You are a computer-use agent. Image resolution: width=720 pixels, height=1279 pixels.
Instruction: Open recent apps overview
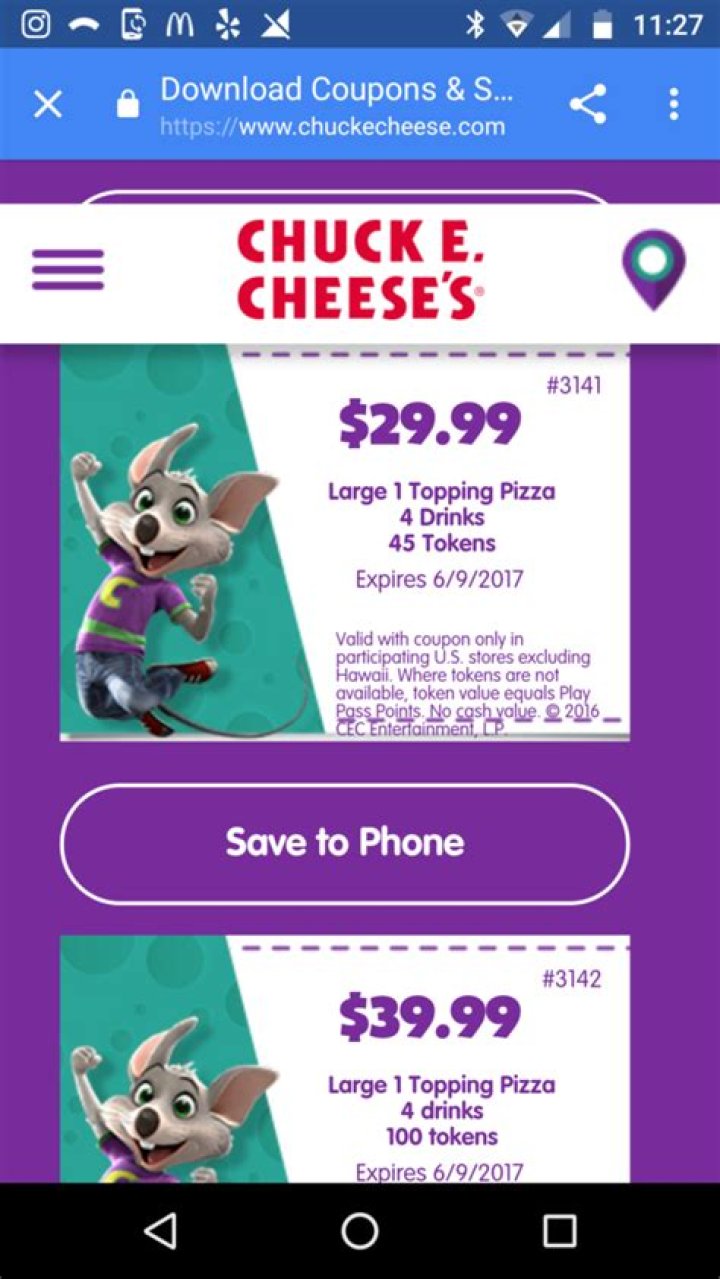560,1231
